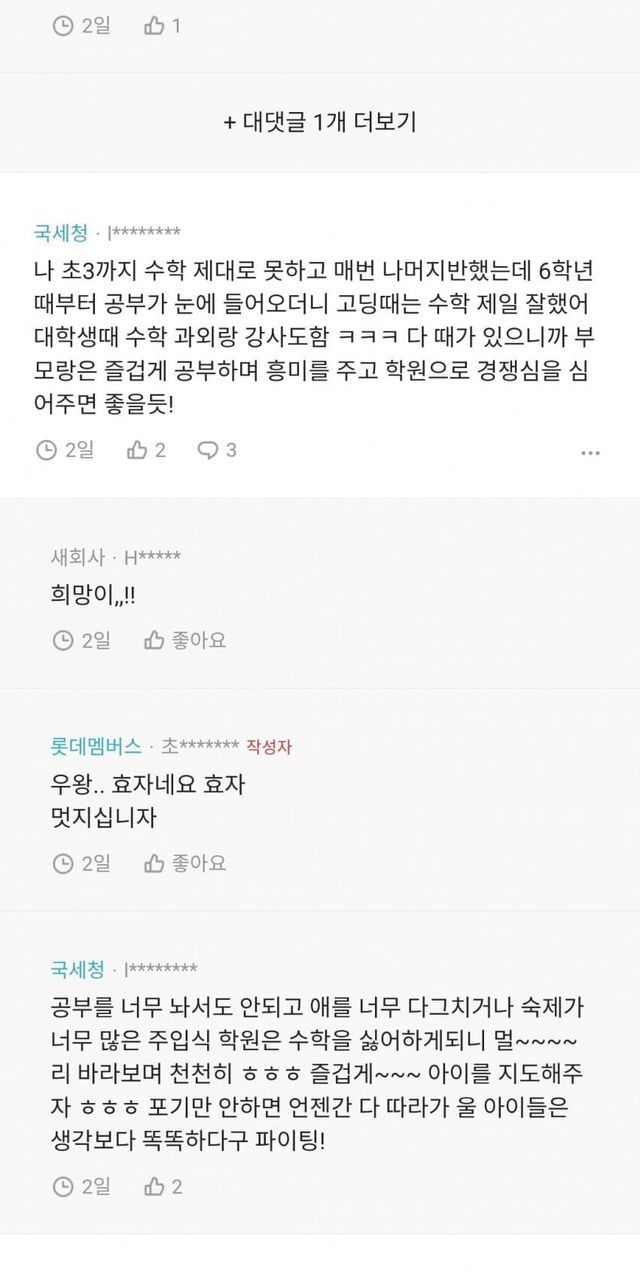Open replies icon on 국세청's 초3까지 수학 comment

(x=216, y=450)
